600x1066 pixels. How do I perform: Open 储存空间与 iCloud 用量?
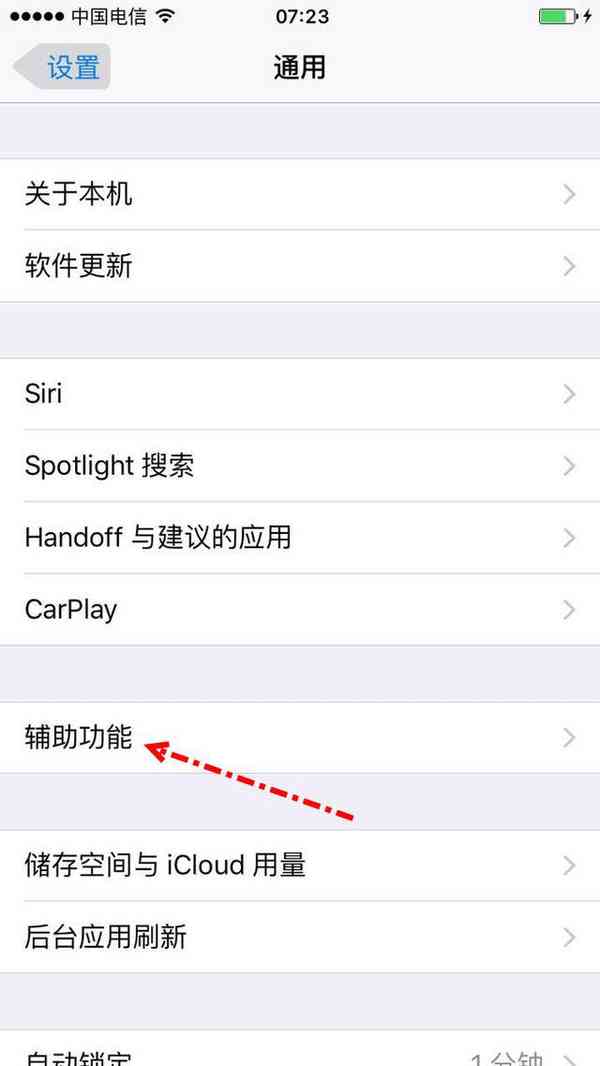(300, 866)
